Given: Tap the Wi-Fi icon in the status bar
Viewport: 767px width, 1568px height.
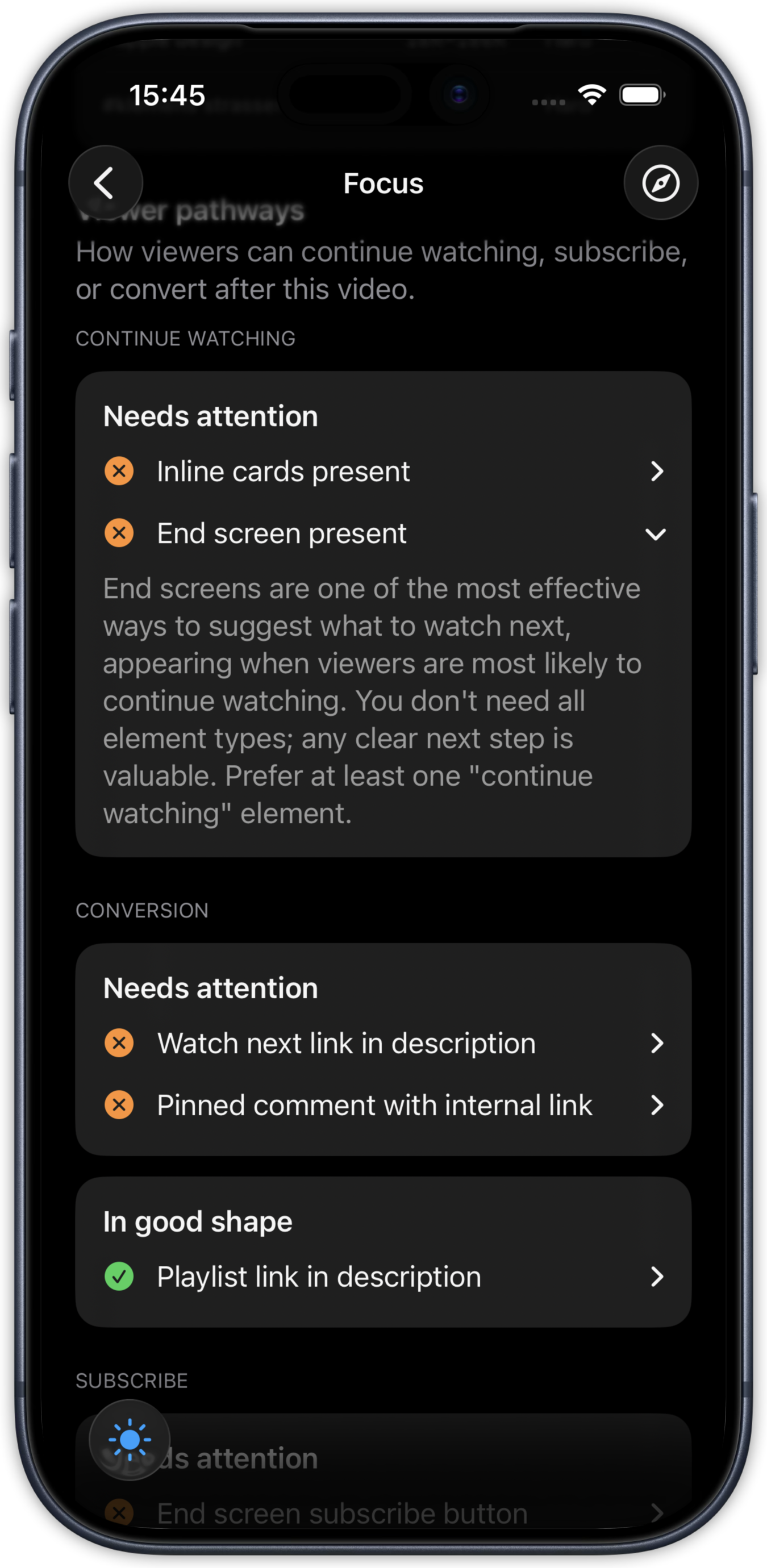Looking at the screenshot, I should click(x=591, y=94).
